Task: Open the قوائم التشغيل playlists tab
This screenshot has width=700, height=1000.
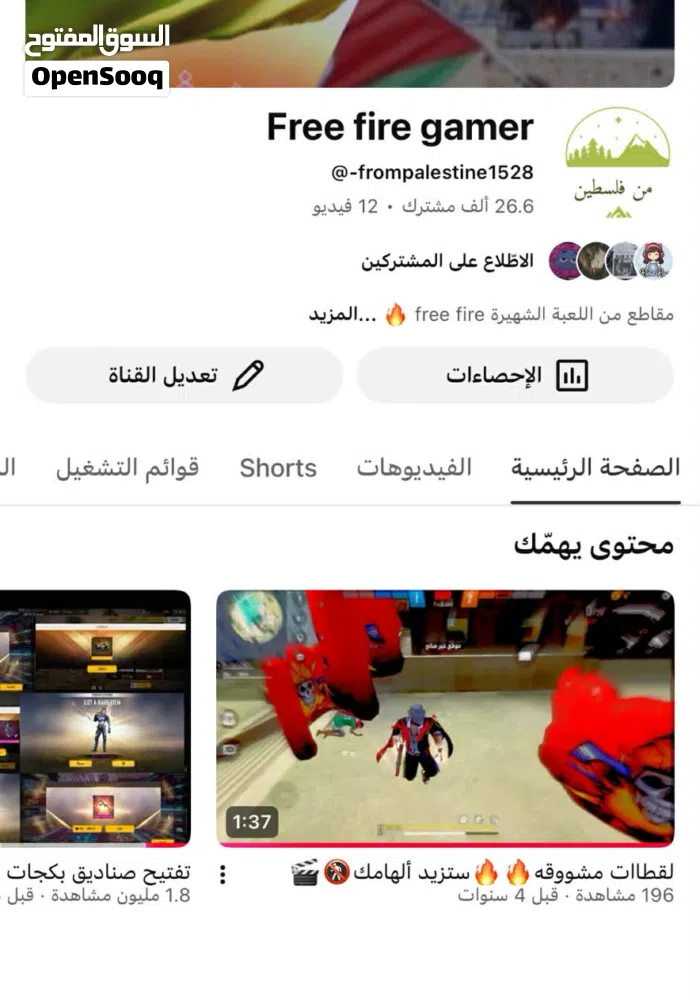Action: (x=127, y=468)
